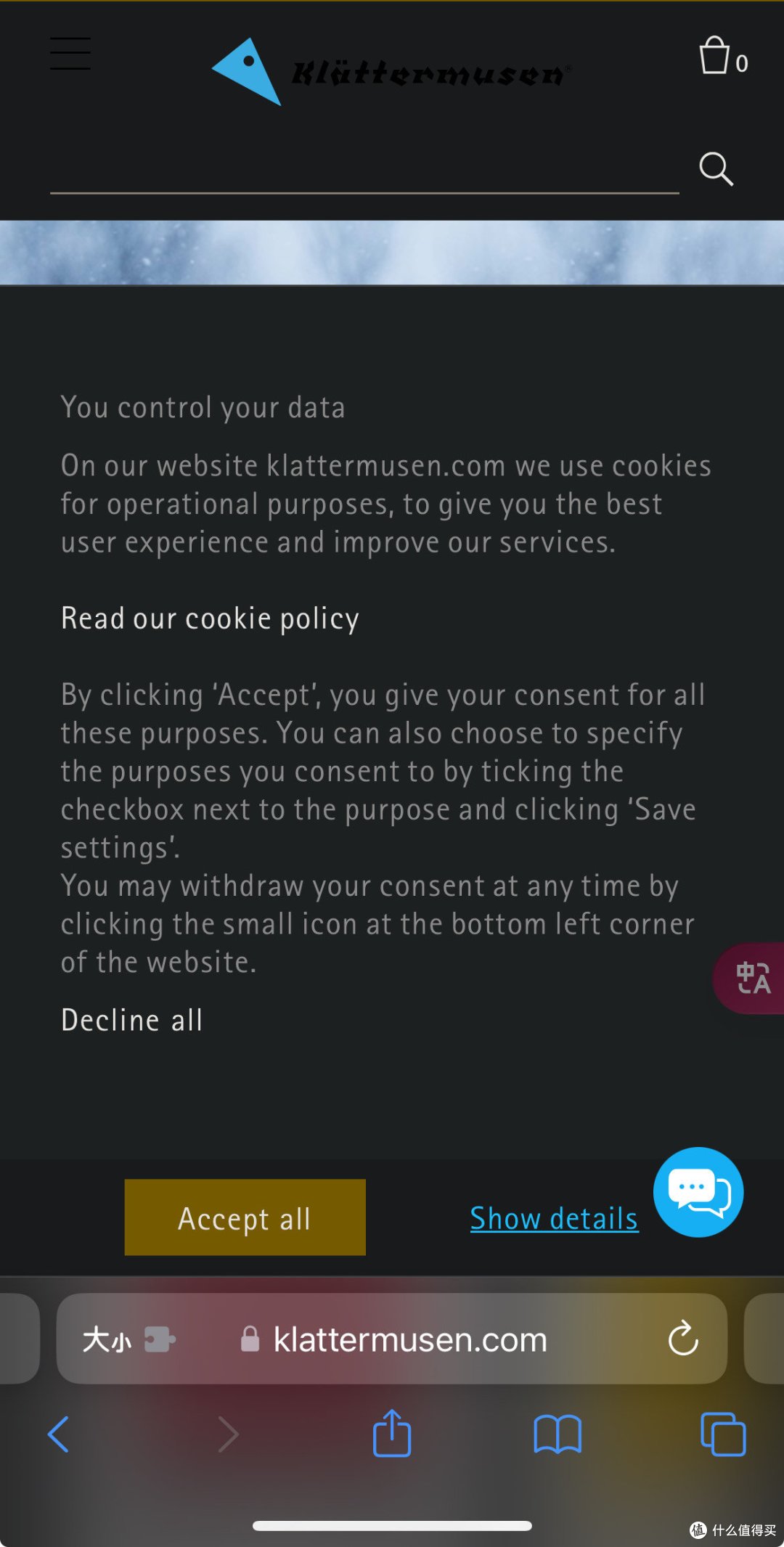
Task: Open the translate floating button
Action: tap(752, 978)
